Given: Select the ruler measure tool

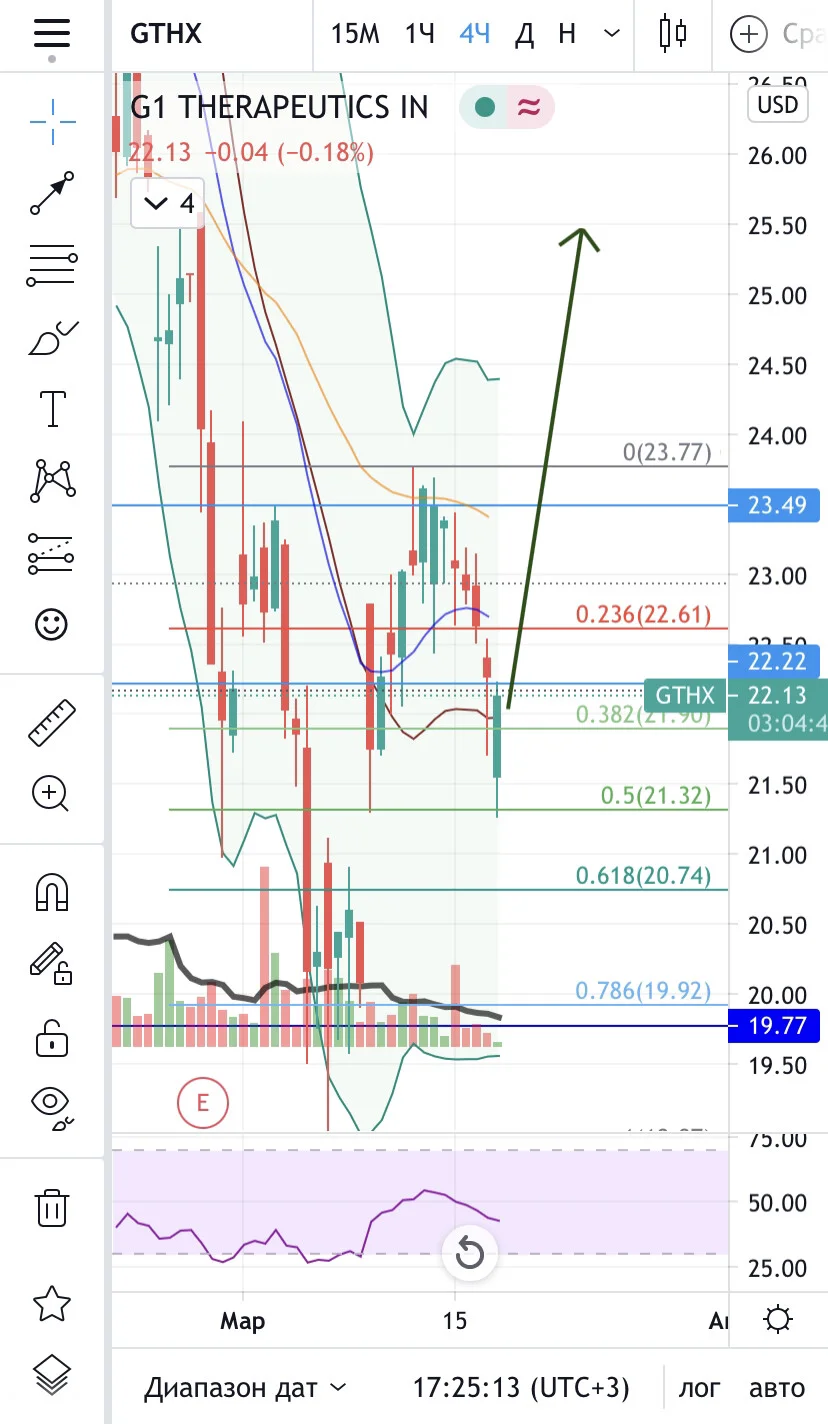Looking at the screenshot, I should pos(51,723).
